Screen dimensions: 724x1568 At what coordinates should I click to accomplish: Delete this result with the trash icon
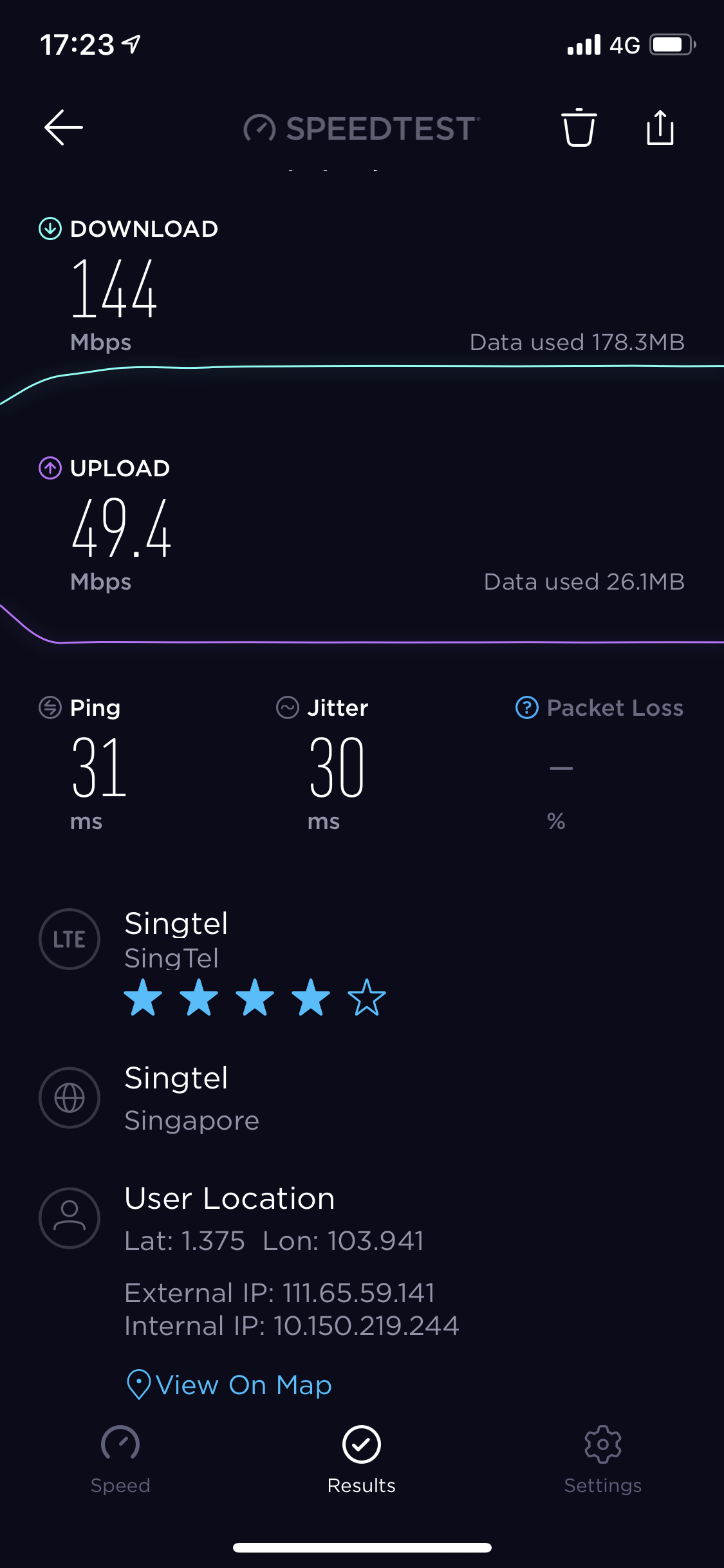(x=579, y=127)
